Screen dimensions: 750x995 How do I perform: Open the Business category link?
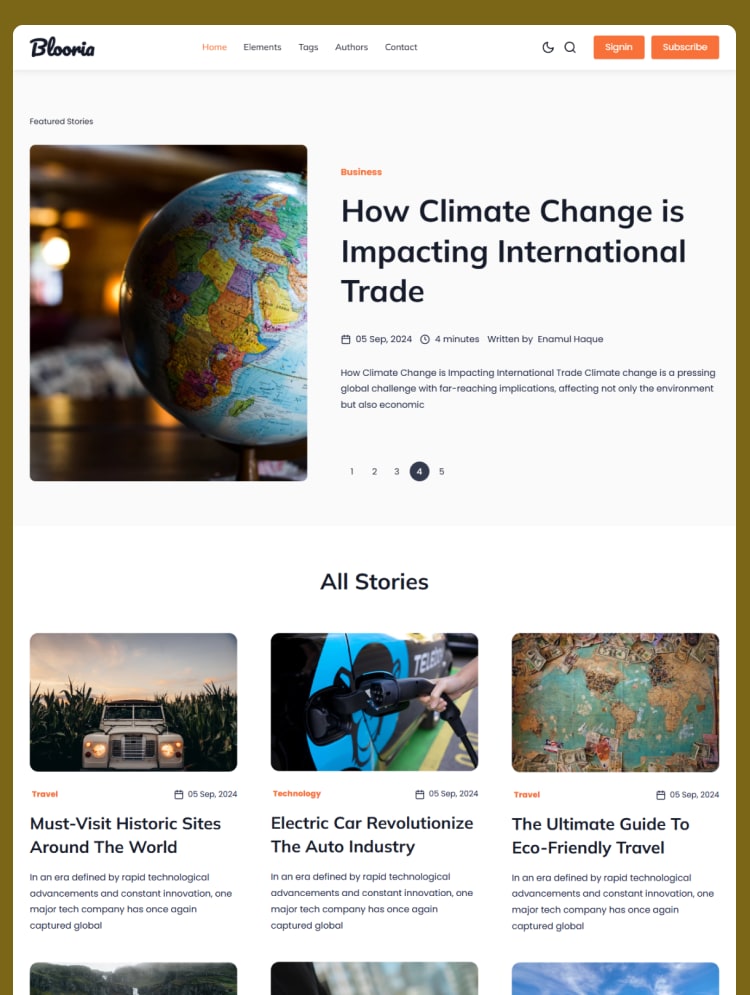coord(361,172)
